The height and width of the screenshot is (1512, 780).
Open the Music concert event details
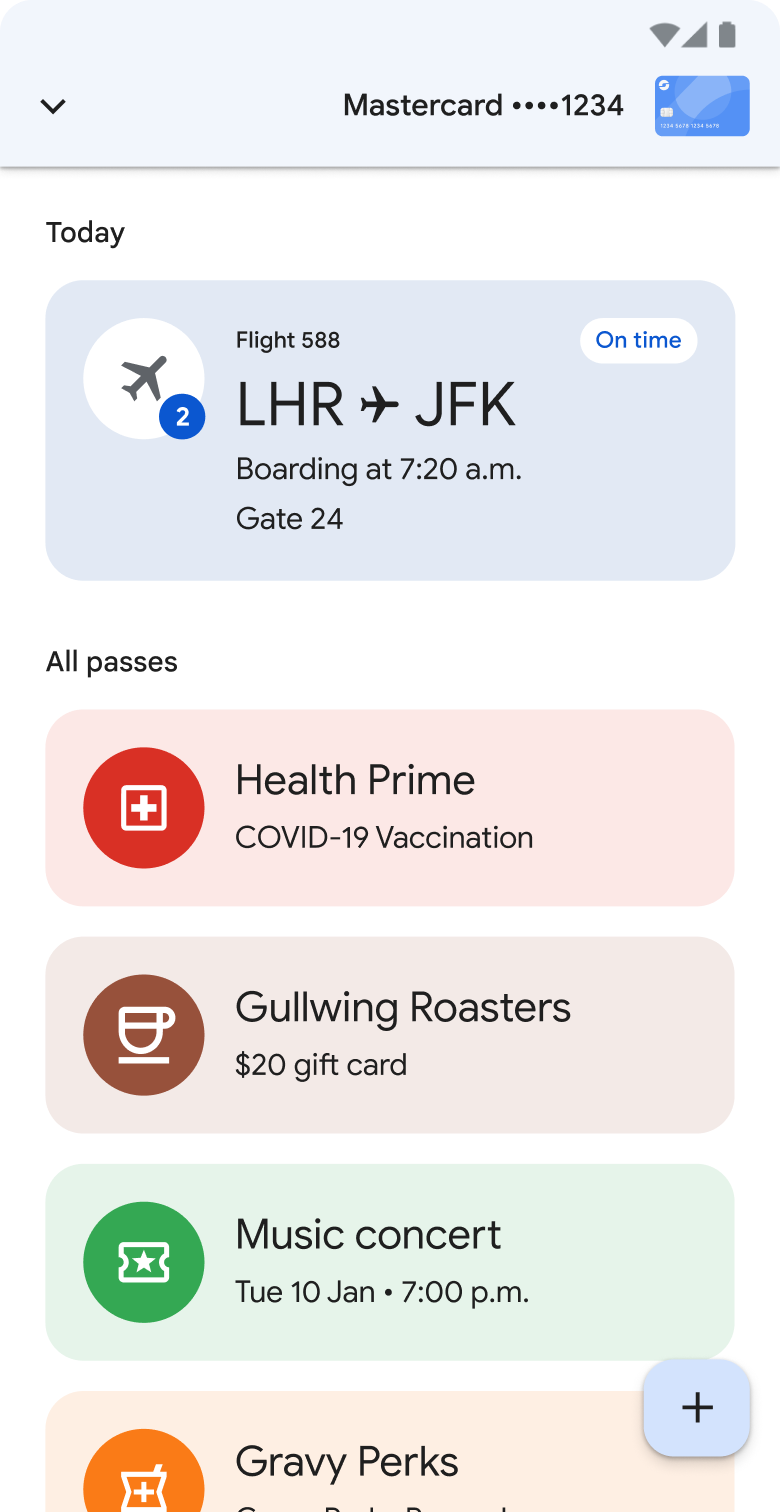390,1262
